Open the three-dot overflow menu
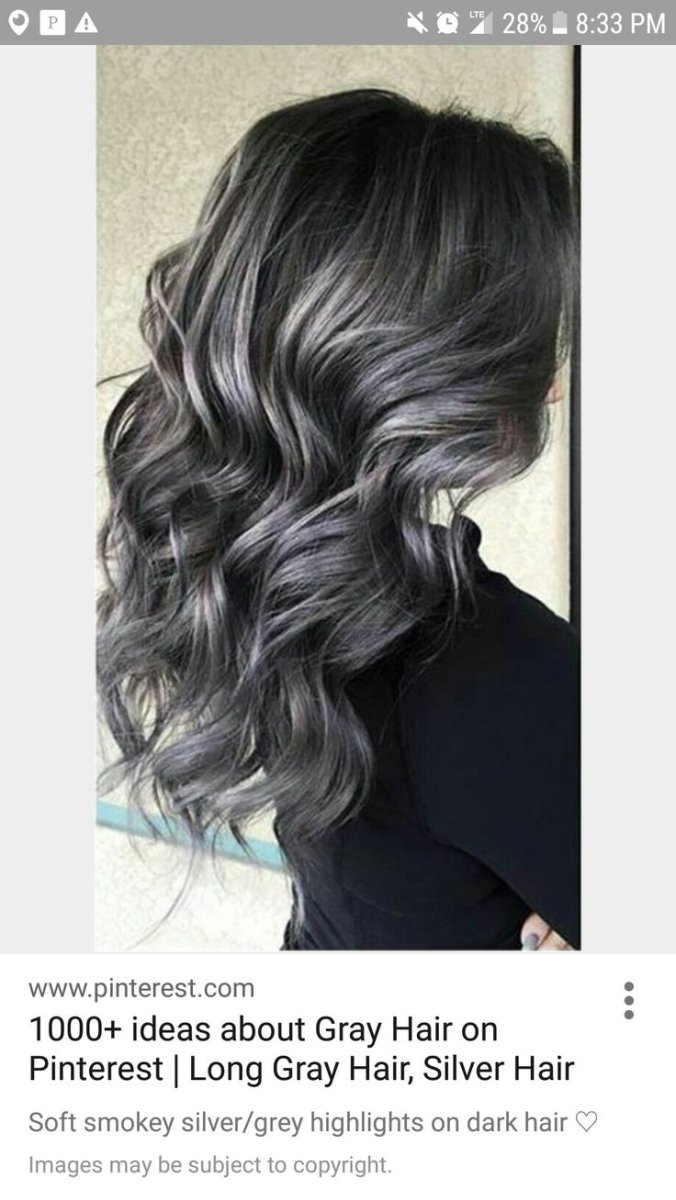Screen dimensions: 676x1200 coord(628,1000)
